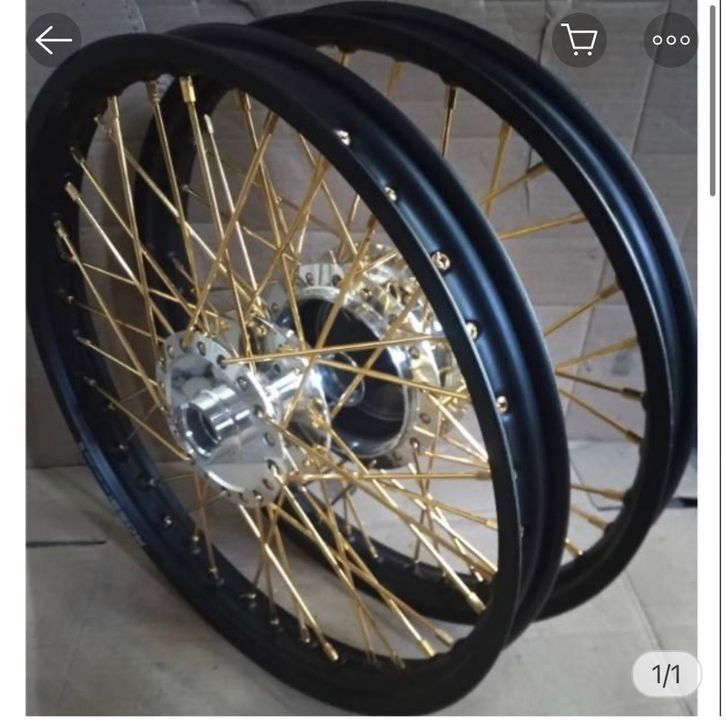Open the three-dot overflow menu
The height and width of the screenshot is (726, 726).
(x=670, y=40)
